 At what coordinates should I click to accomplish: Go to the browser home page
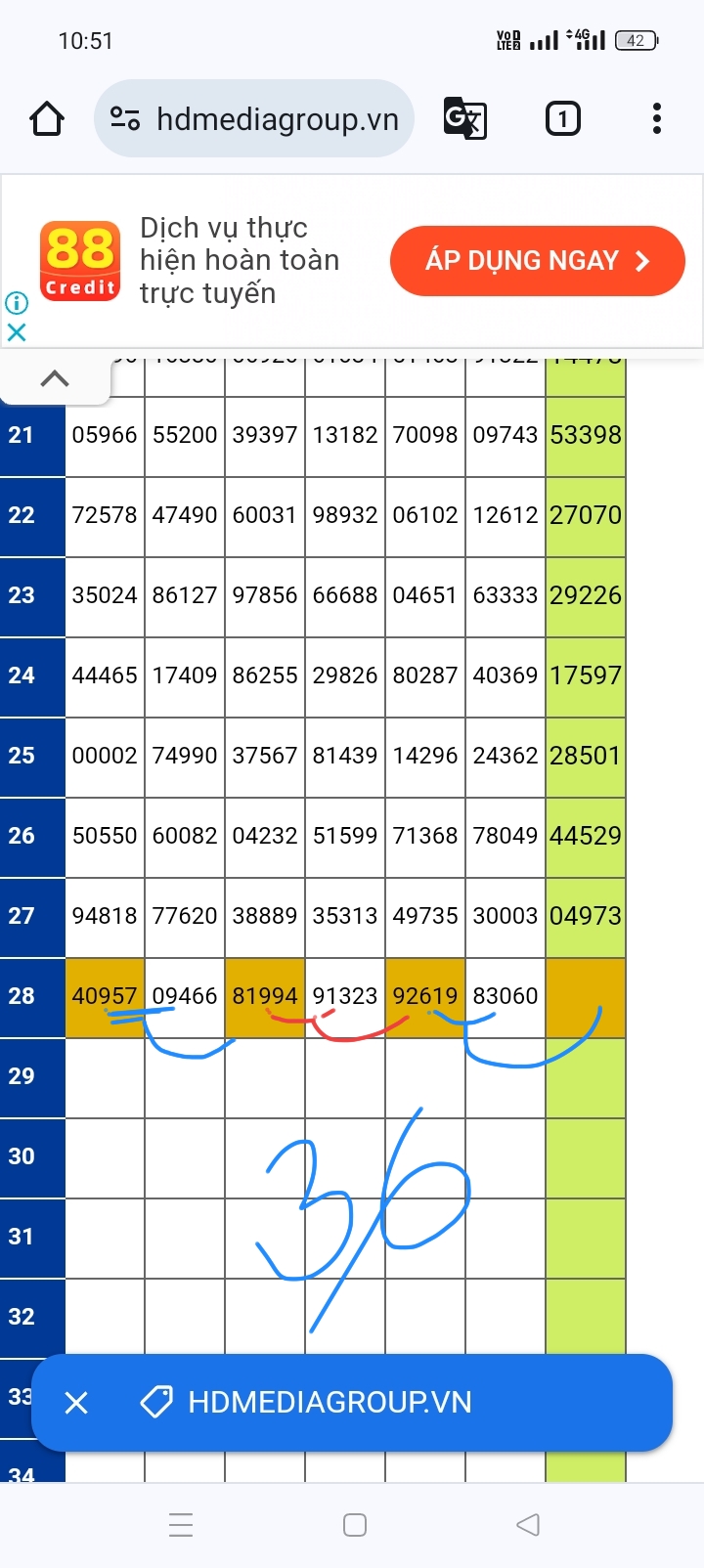coord(47,119)
